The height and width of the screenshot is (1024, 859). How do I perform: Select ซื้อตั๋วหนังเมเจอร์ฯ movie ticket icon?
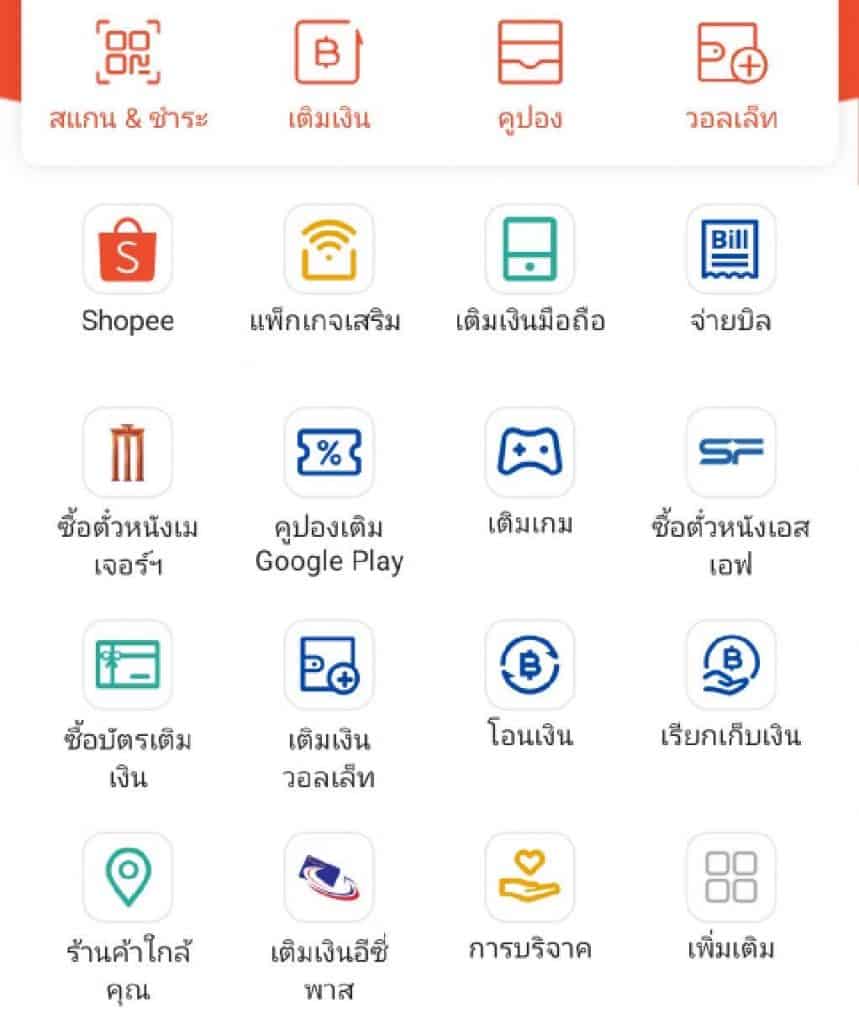click(128, 451)
